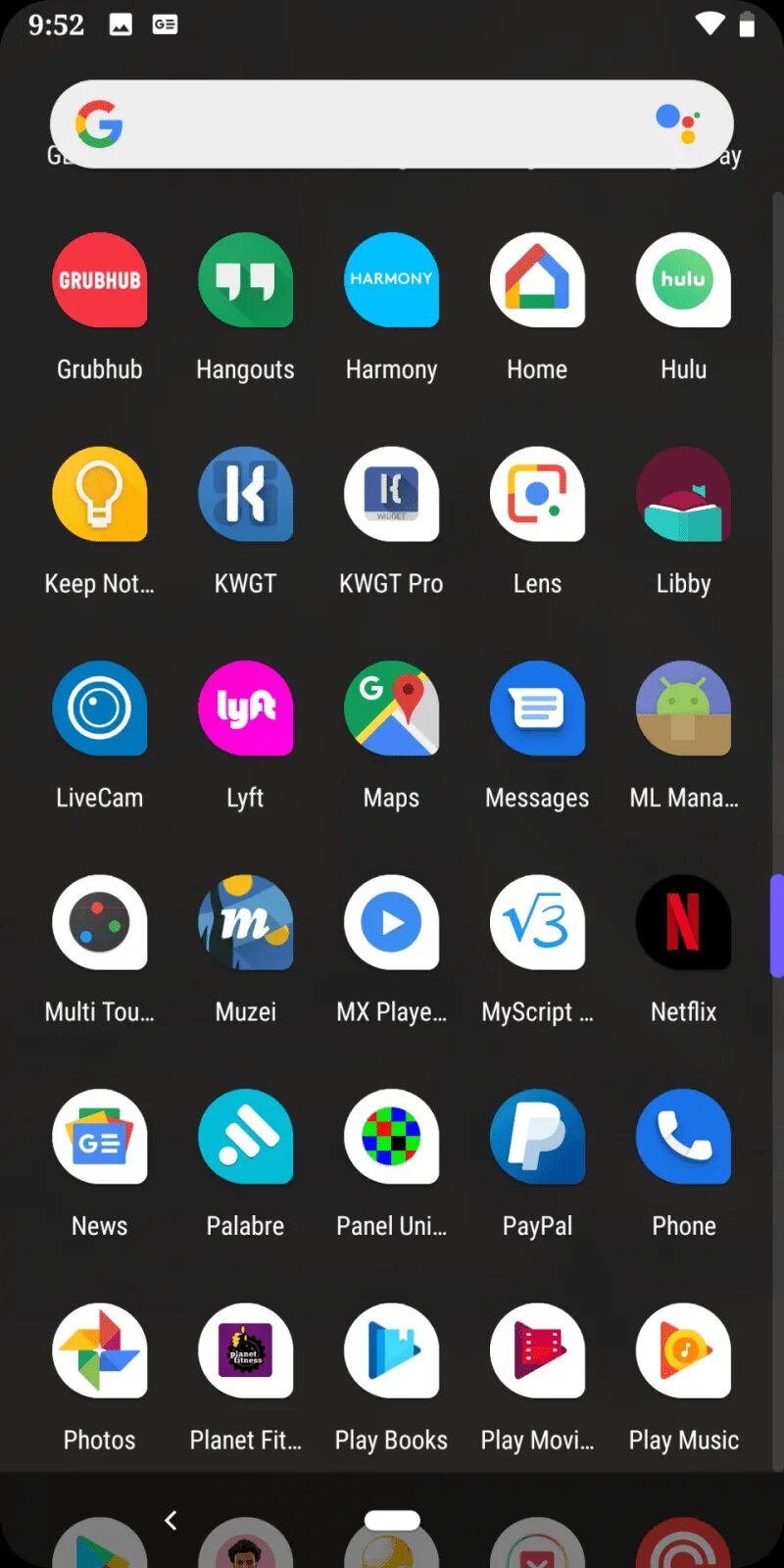The image size is (784, 1568).
Task: Open the Libby app
Action: [683, 495]
